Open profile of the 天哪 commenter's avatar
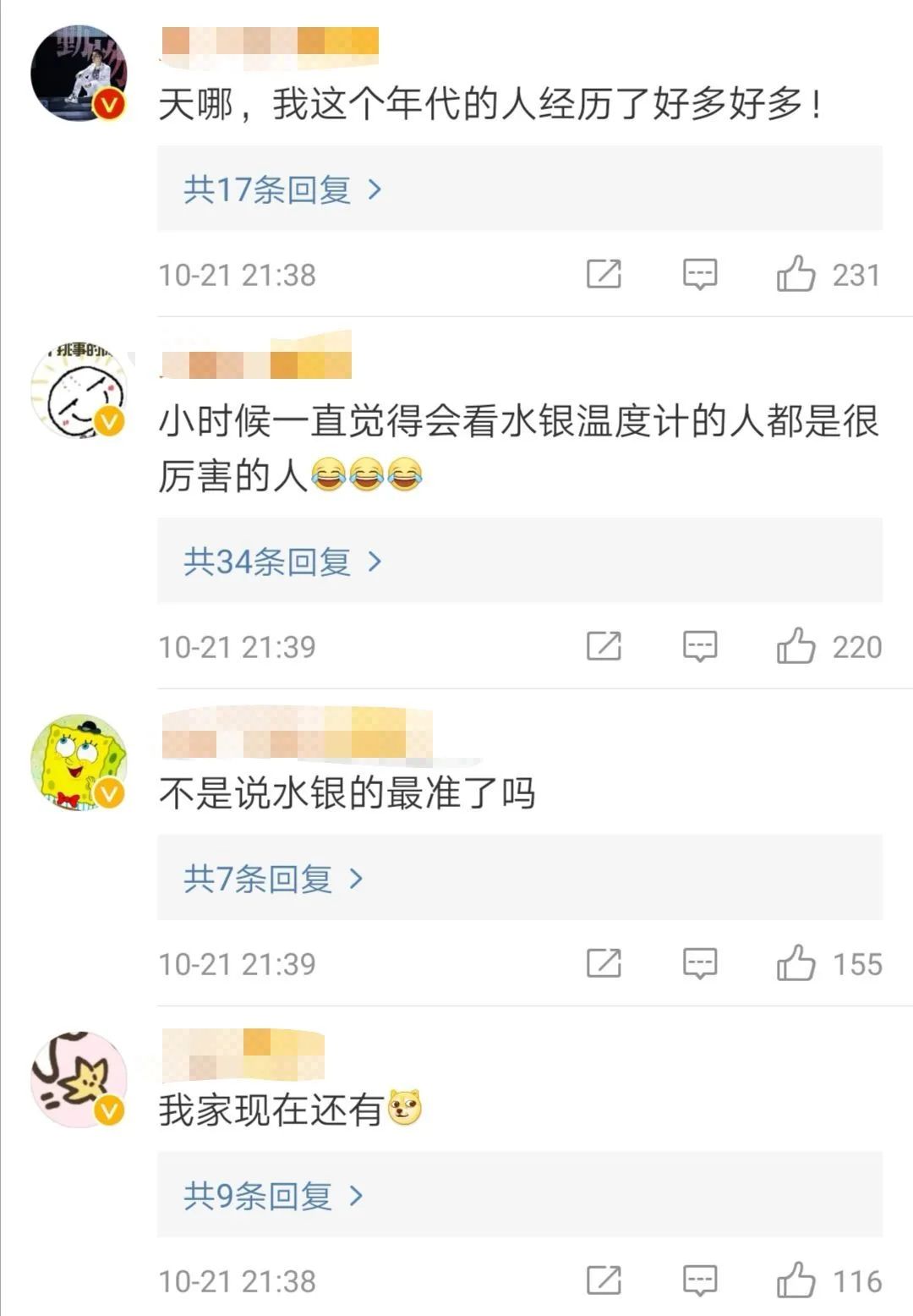Image resolution: width=913 pixels, height=1316 pixels. pos(79,74)
